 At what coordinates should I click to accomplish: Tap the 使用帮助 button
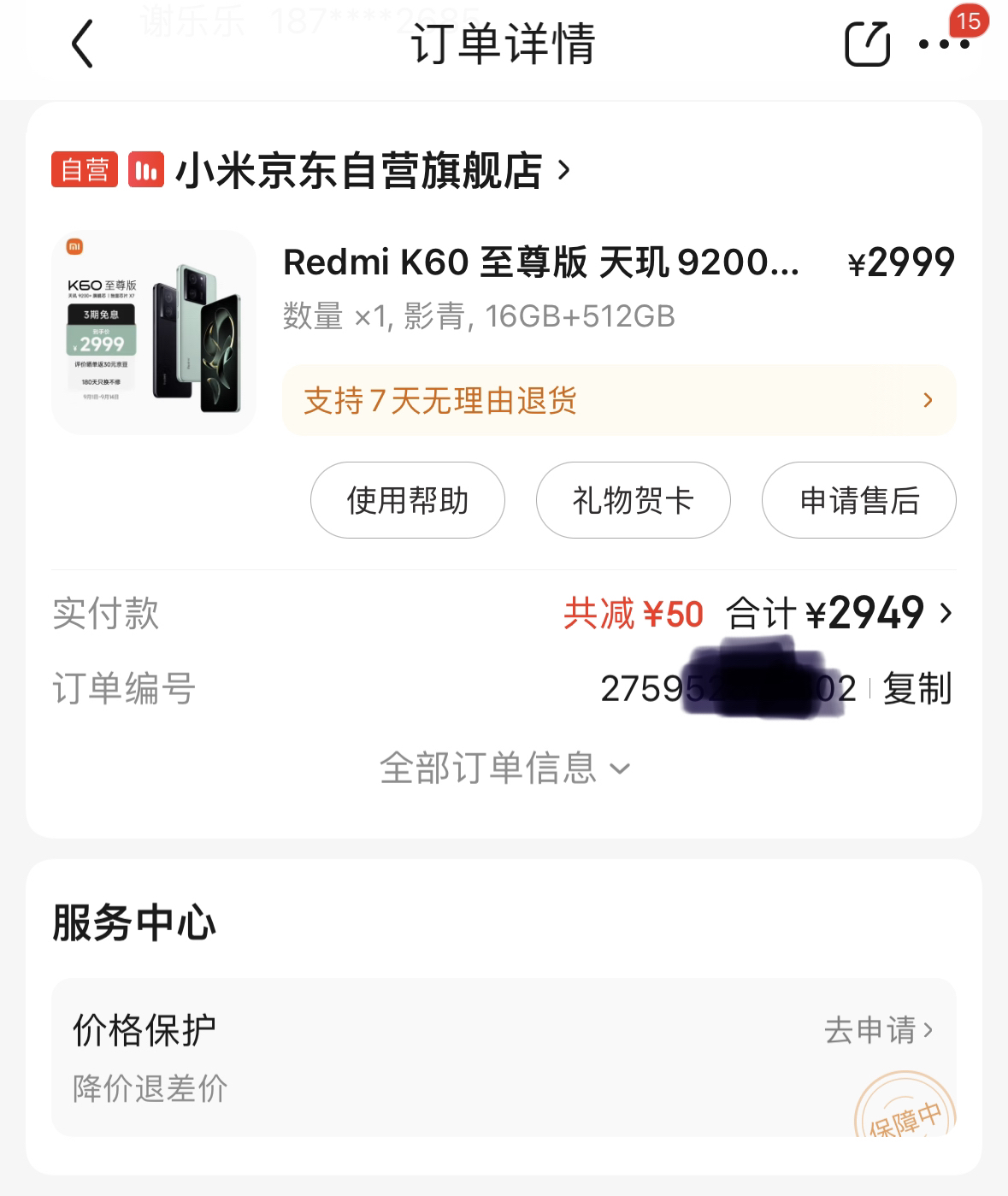(x=407, y=500)
